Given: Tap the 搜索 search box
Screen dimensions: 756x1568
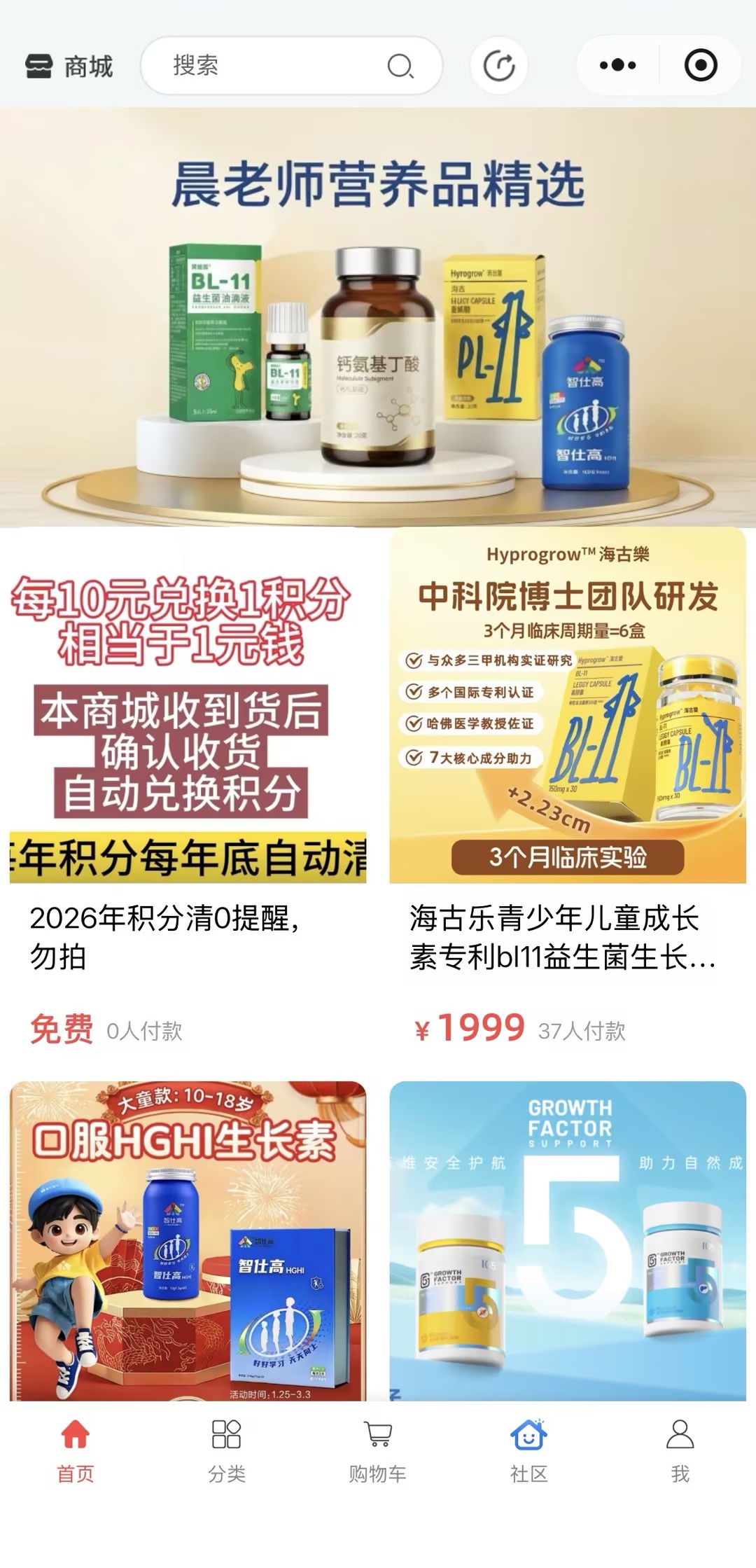Looking at the screenshot, I should tap(290, 66).
